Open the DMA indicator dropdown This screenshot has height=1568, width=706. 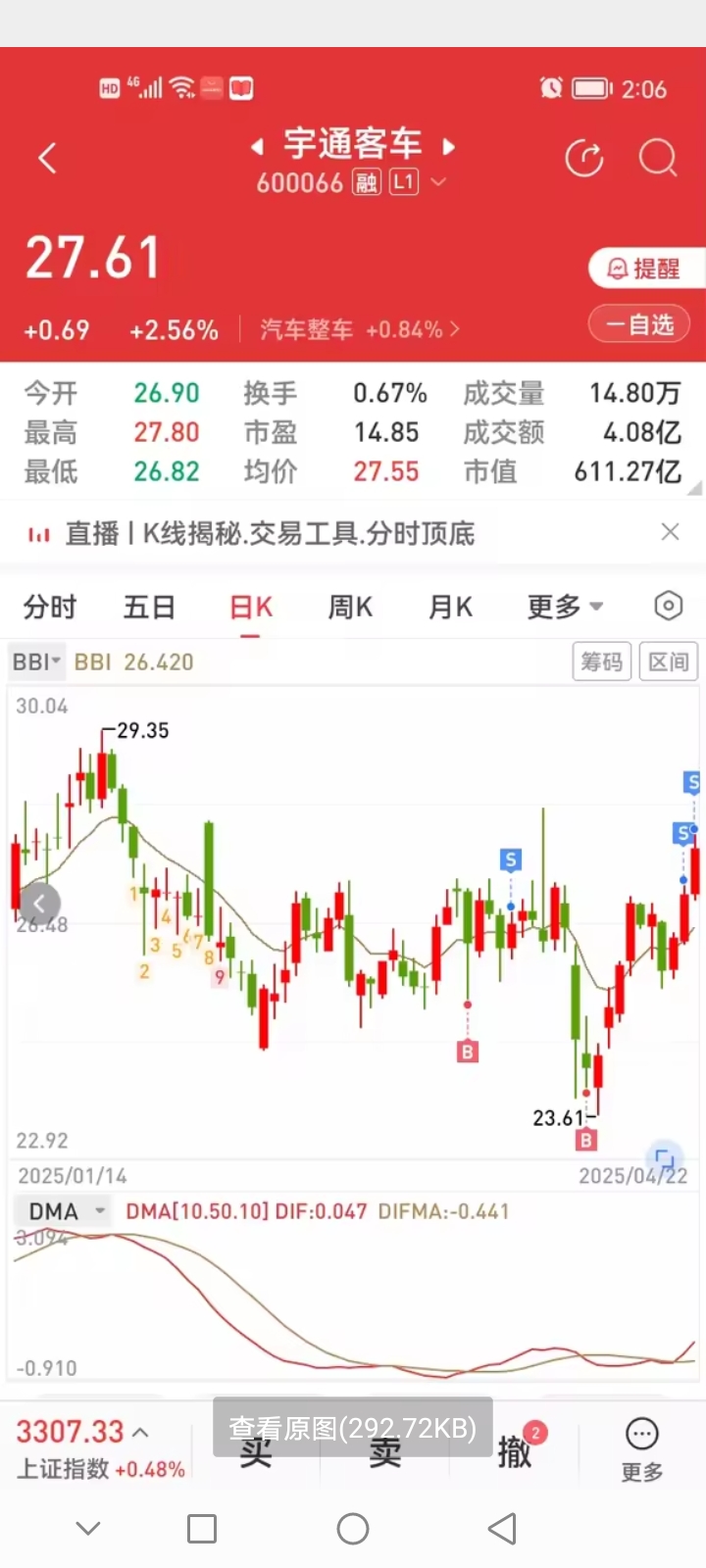click(65, 1212)
